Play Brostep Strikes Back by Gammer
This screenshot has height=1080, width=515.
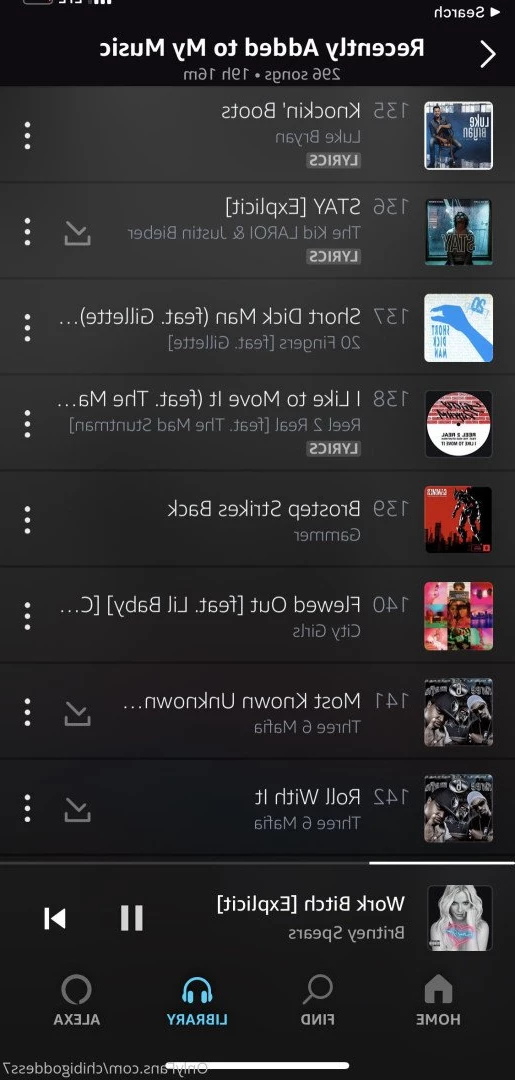[258, 520]
